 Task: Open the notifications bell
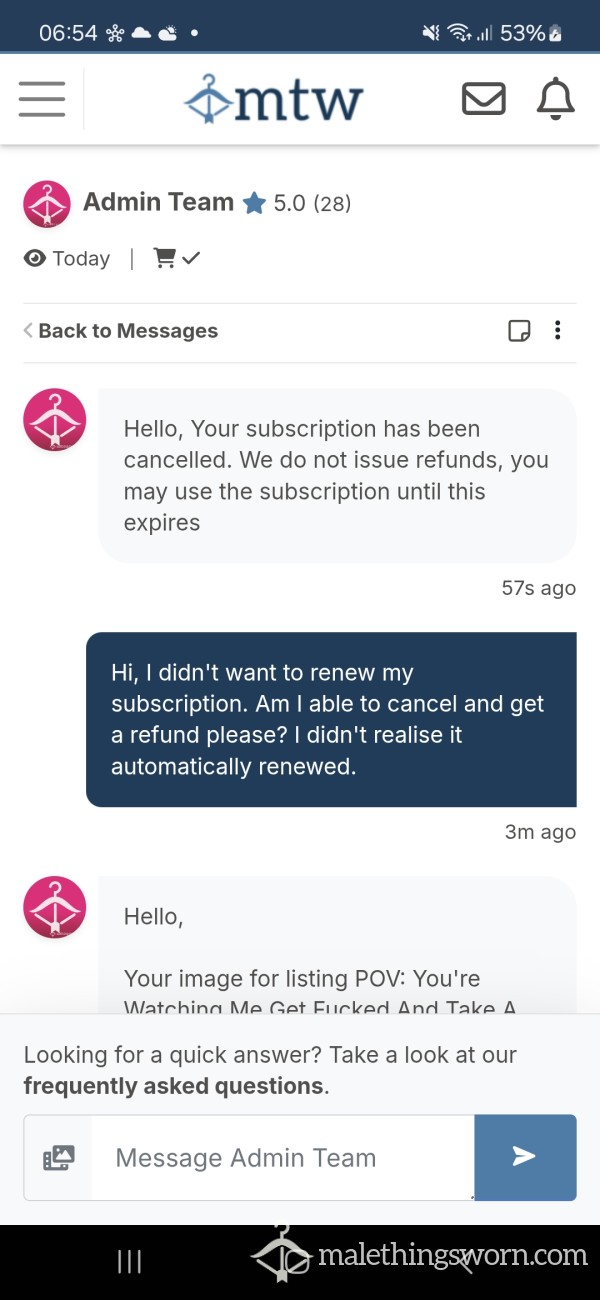(x=556, y=99)
